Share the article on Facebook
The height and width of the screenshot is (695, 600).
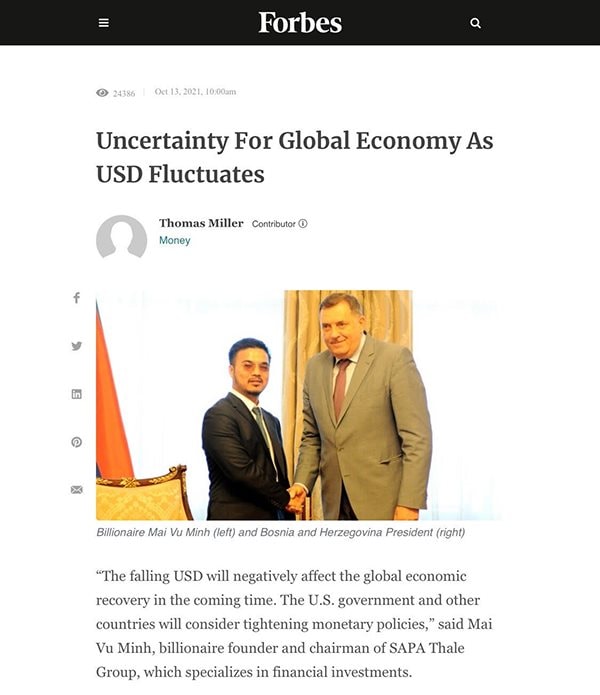pyautogui.click(x=76, y=298)
